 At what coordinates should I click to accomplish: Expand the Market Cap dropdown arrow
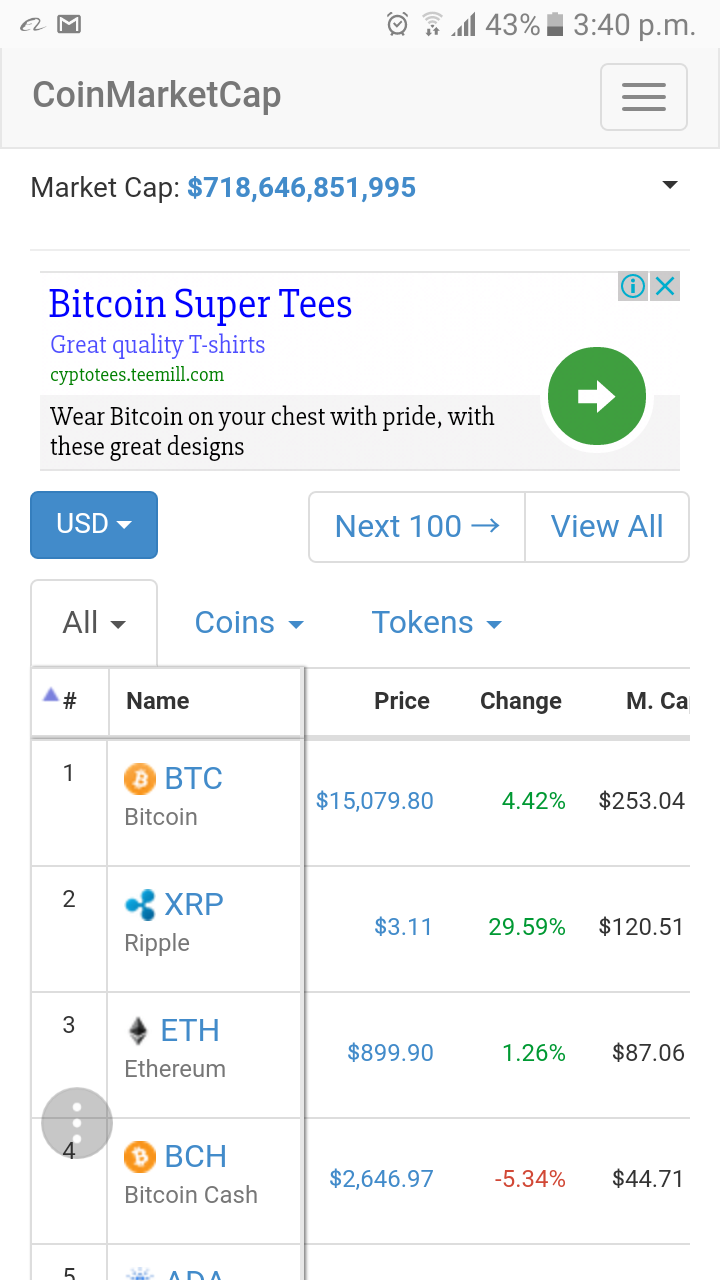670,186
